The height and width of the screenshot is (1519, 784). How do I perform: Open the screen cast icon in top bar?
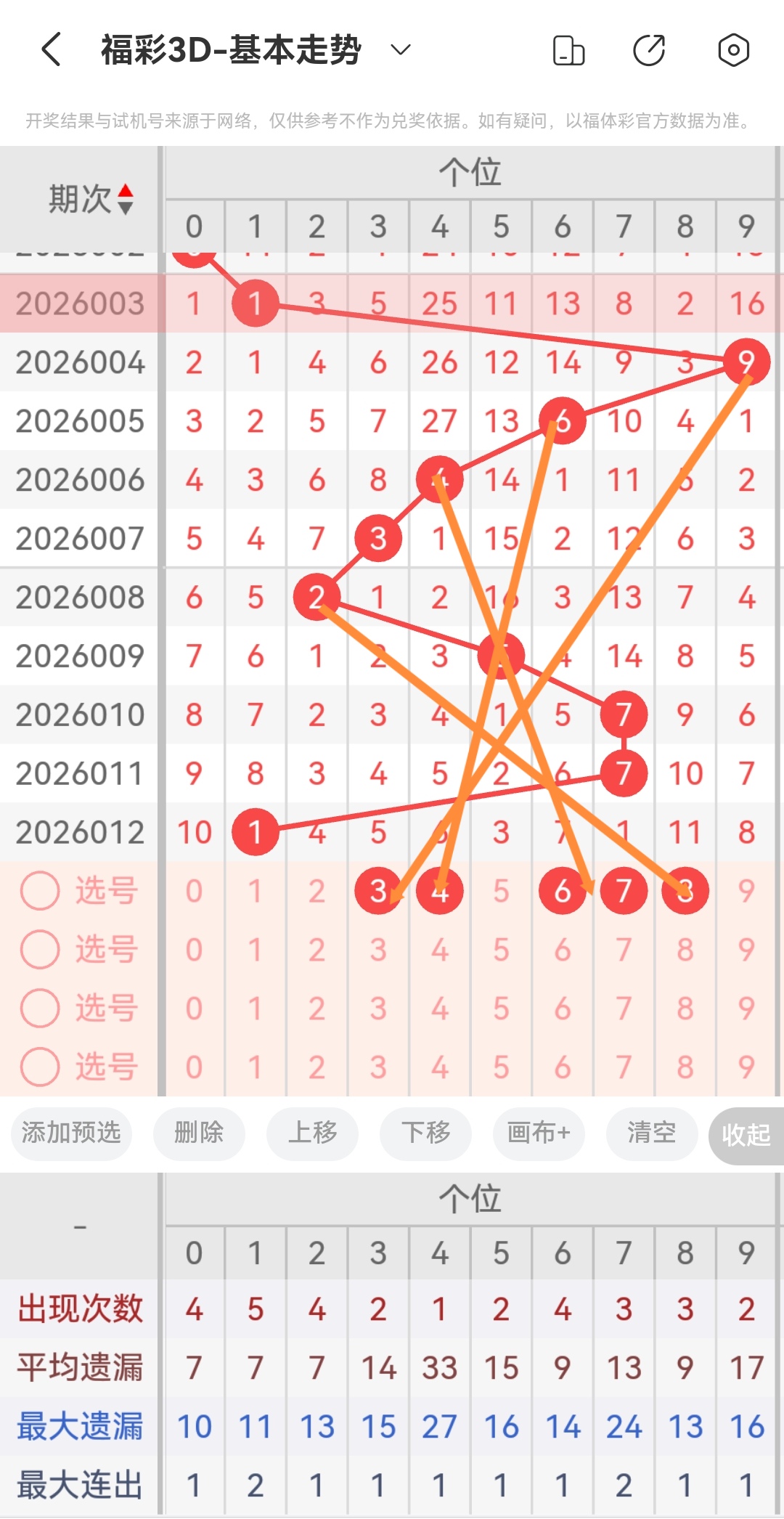coord(568,49)
